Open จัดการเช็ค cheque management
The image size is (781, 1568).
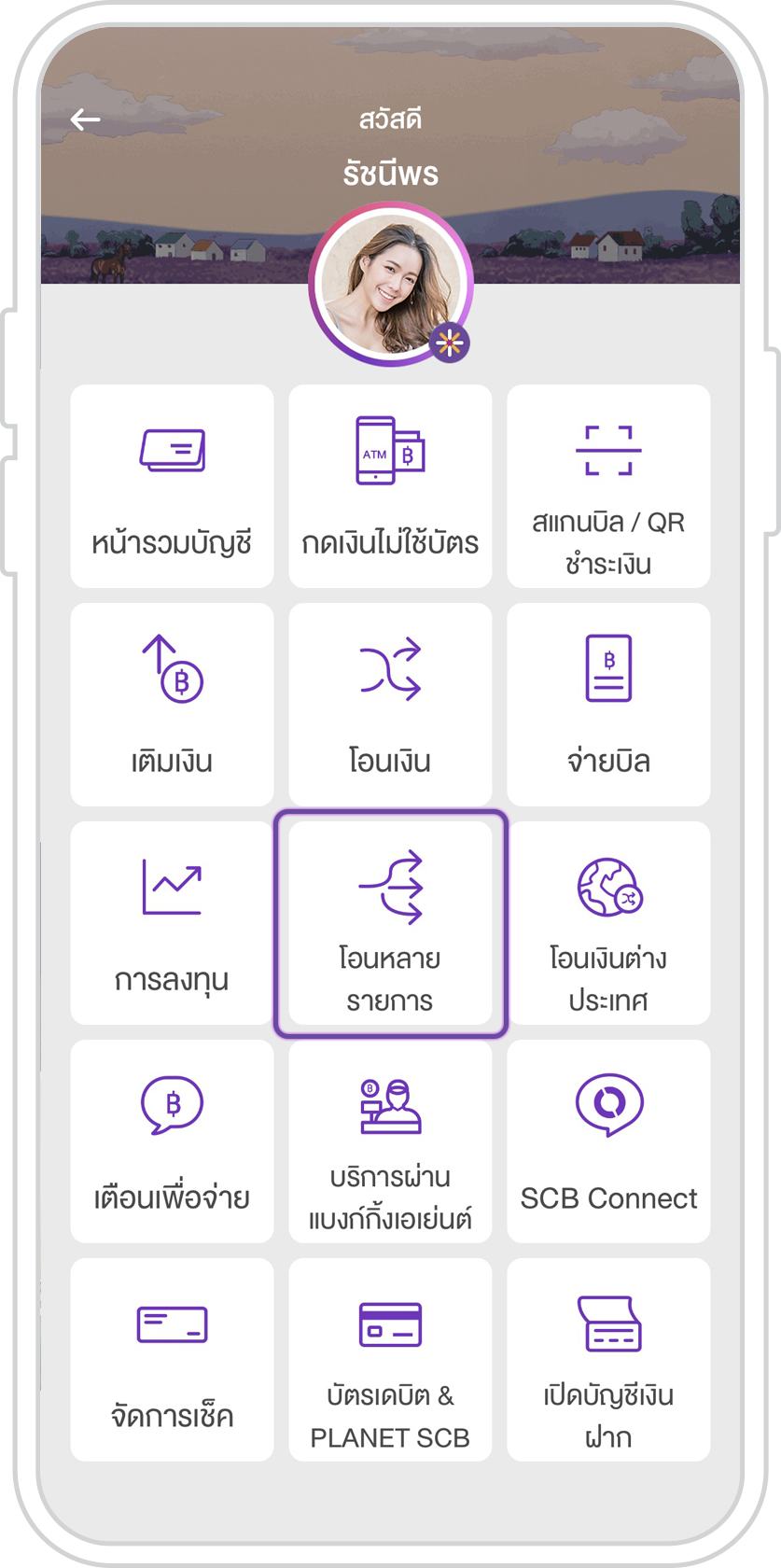[172, 1360]
